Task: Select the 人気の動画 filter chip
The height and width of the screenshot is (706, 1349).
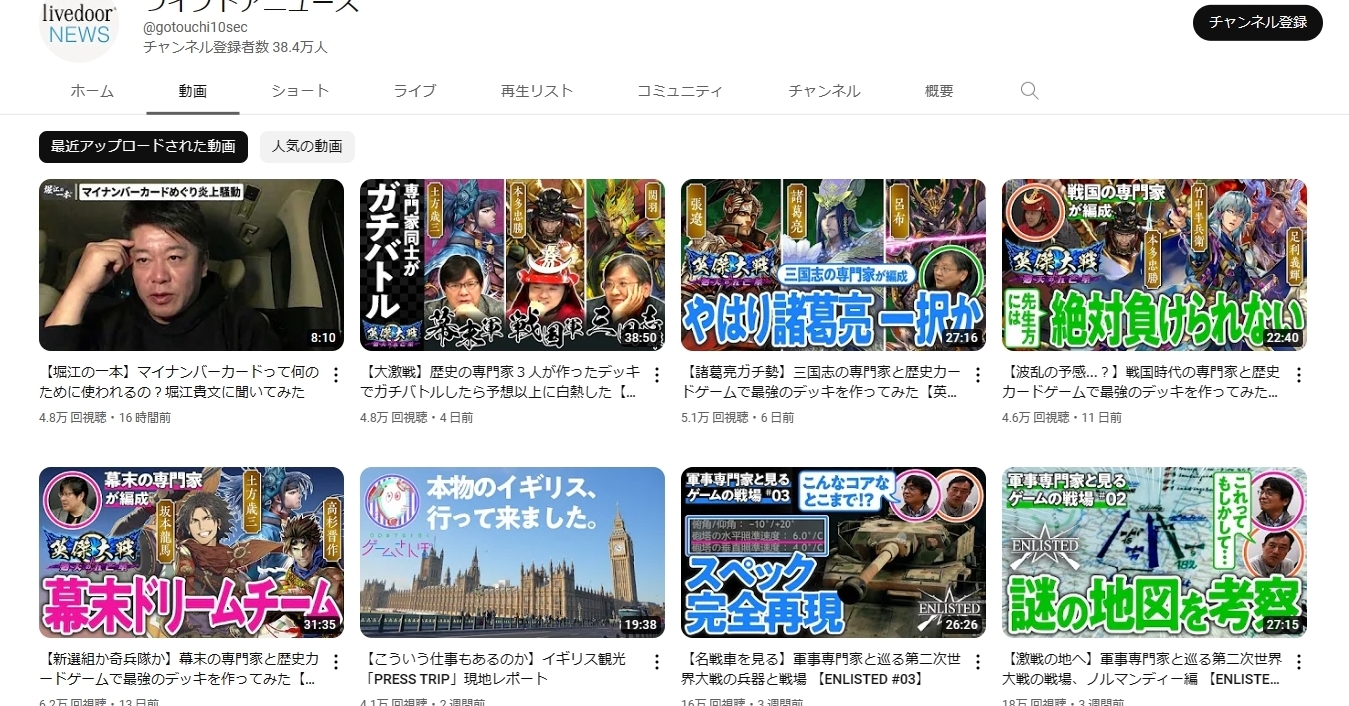Action: [x=307, y=146]
